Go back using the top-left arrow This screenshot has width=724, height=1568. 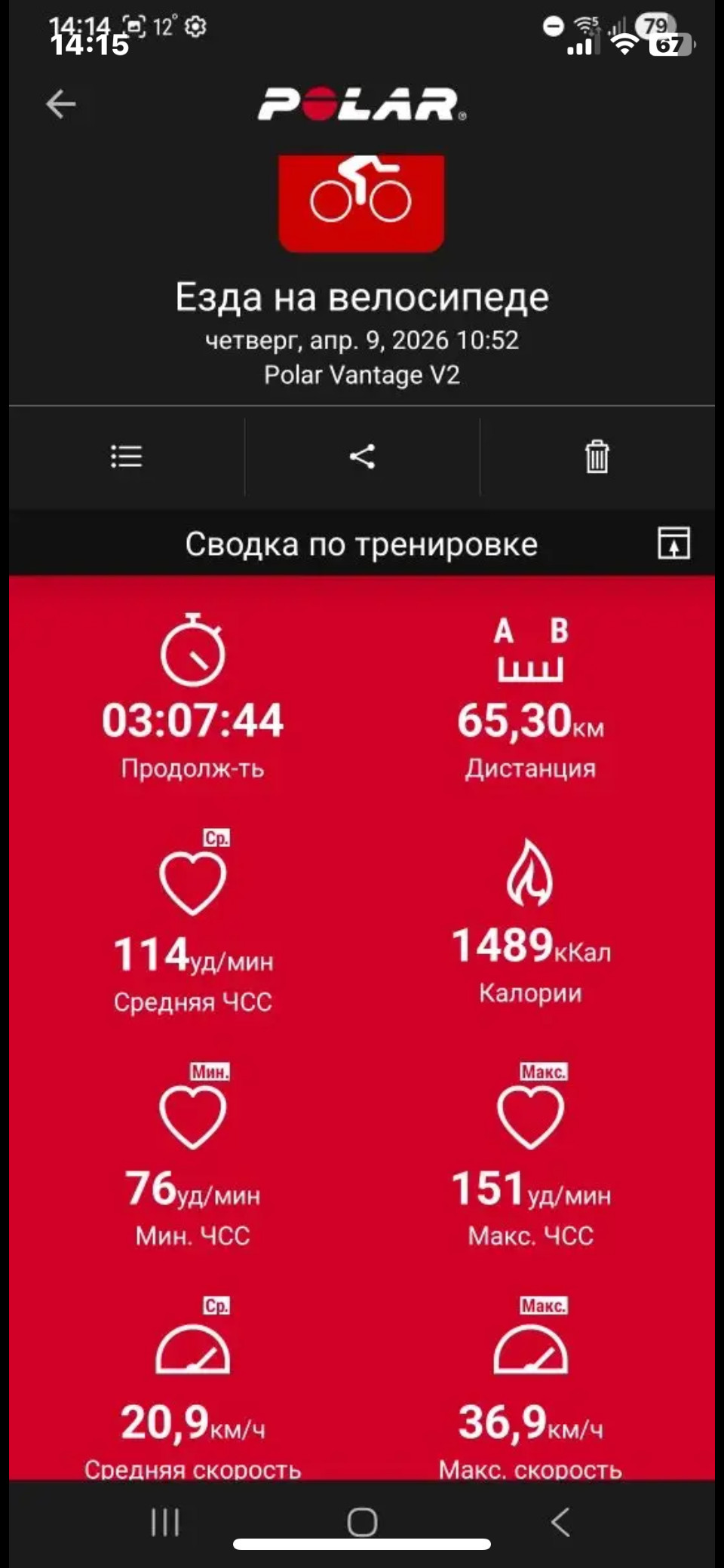click(61, 104)
